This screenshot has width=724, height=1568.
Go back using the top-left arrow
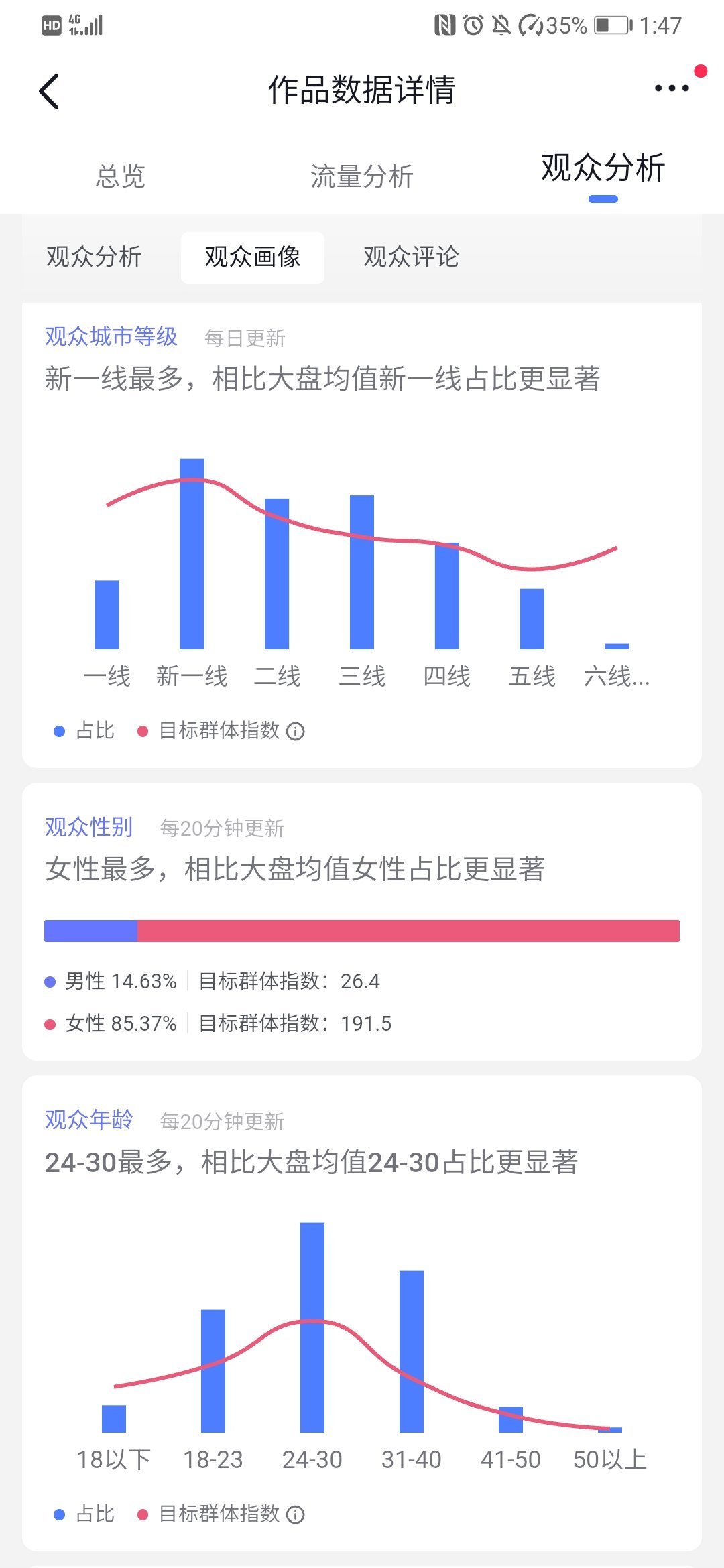(x=49, y=91)
